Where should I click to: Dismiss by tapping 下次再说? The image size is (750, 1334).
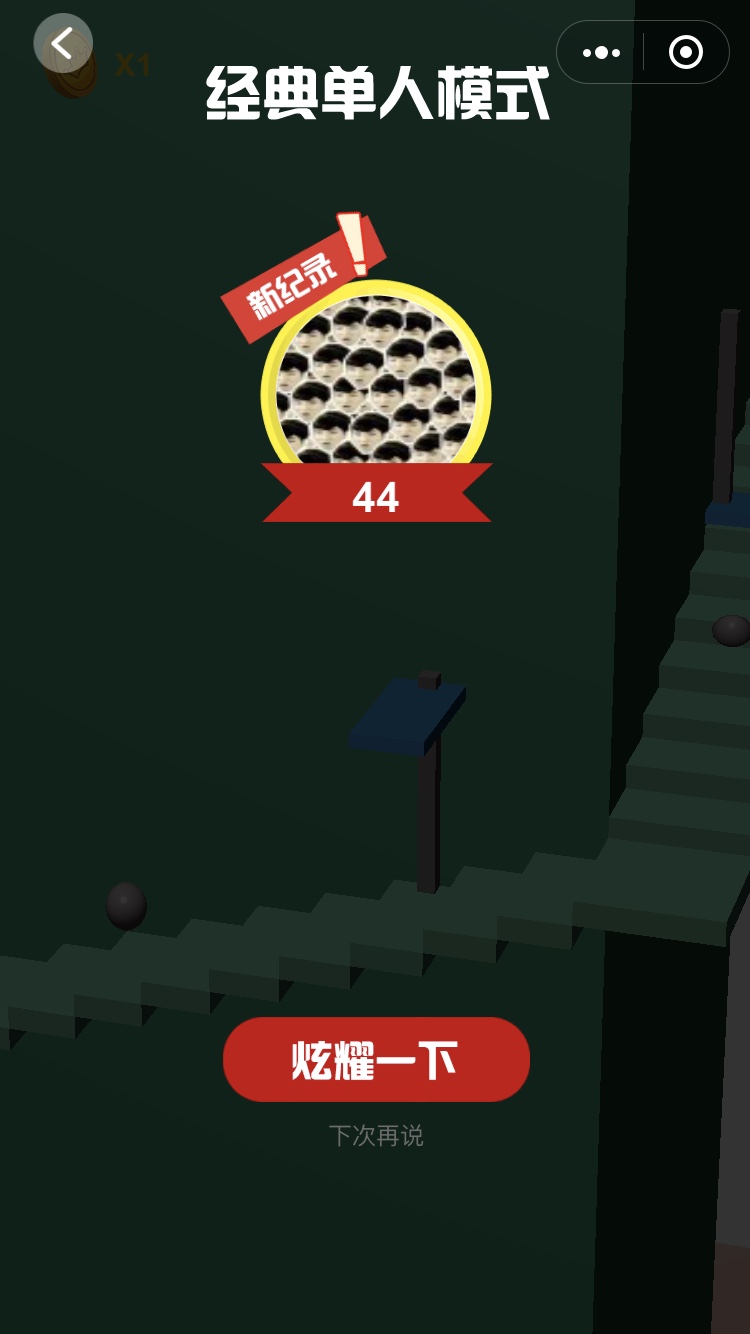click(x=376, y=1136)
